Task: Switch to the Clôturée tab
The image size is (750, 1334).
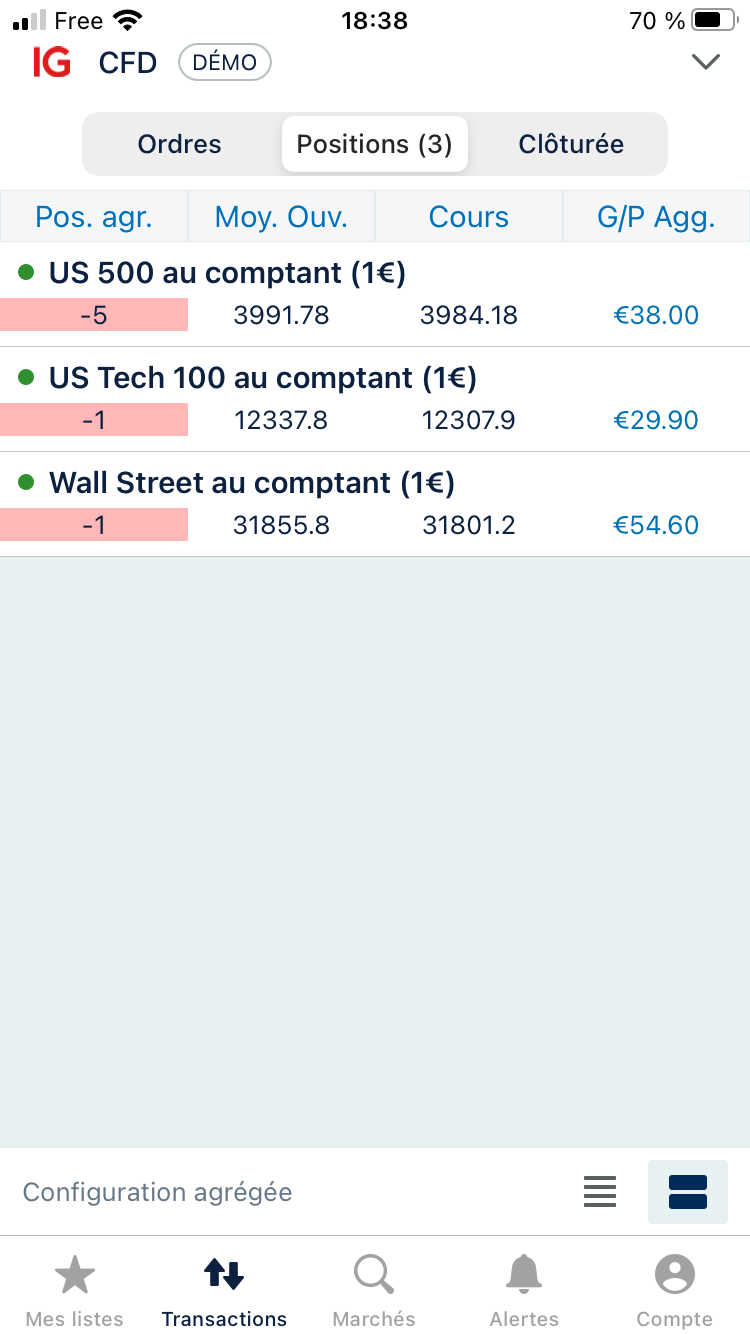Action: point(571,144)
